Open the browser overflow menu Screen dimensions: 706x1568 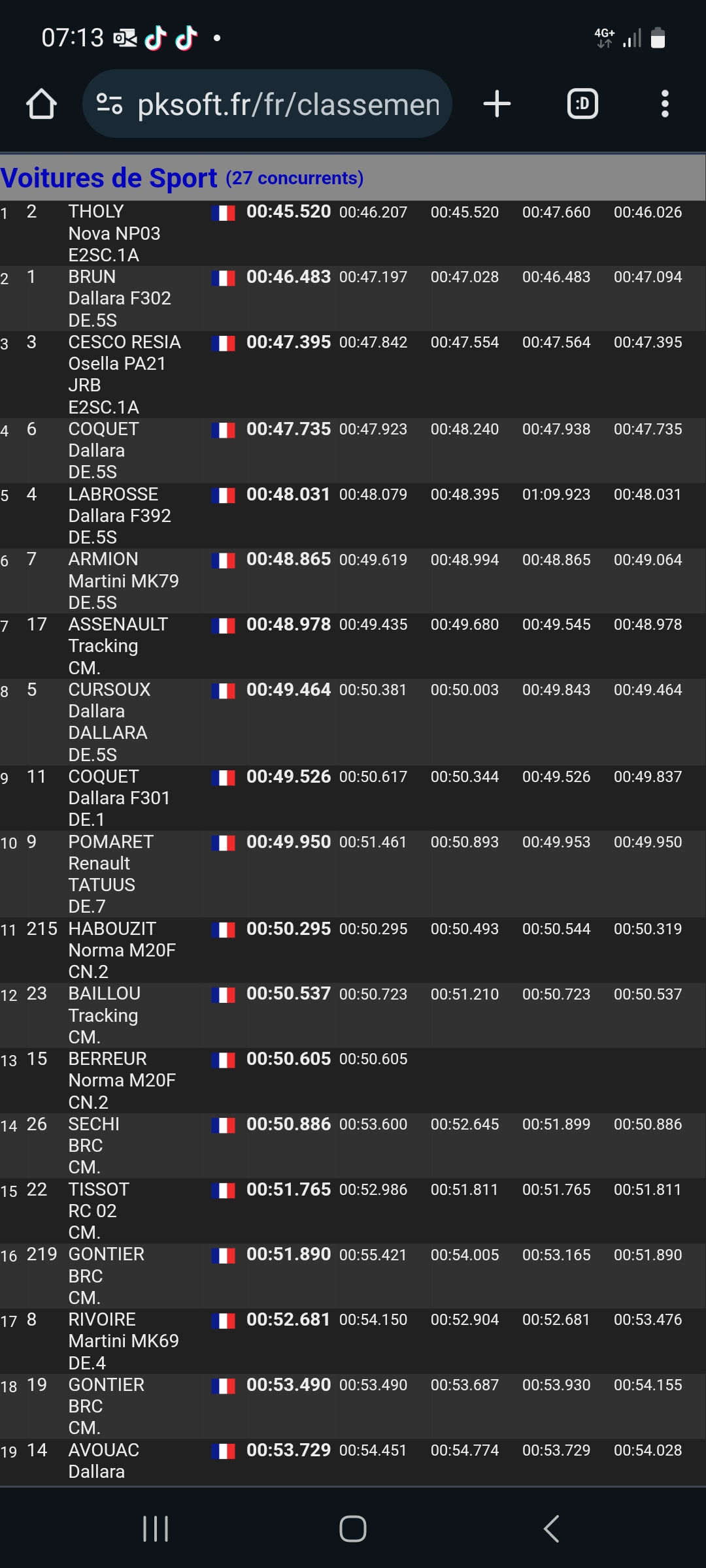(x=665, y=104)
